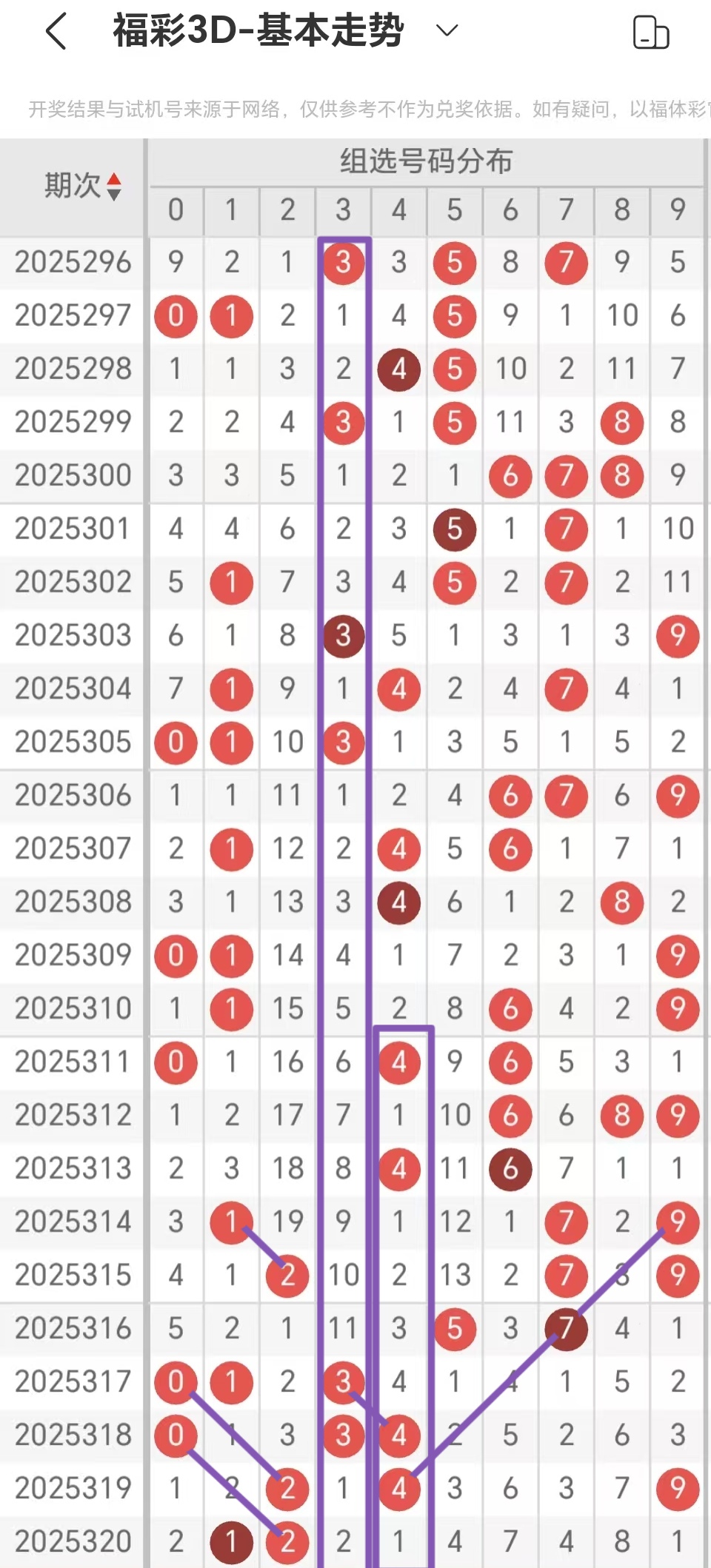Image resolution: width=711 pixels, height=1568 pixels.
Task: Go back using the top-left arrow
Action: (56, 32)
